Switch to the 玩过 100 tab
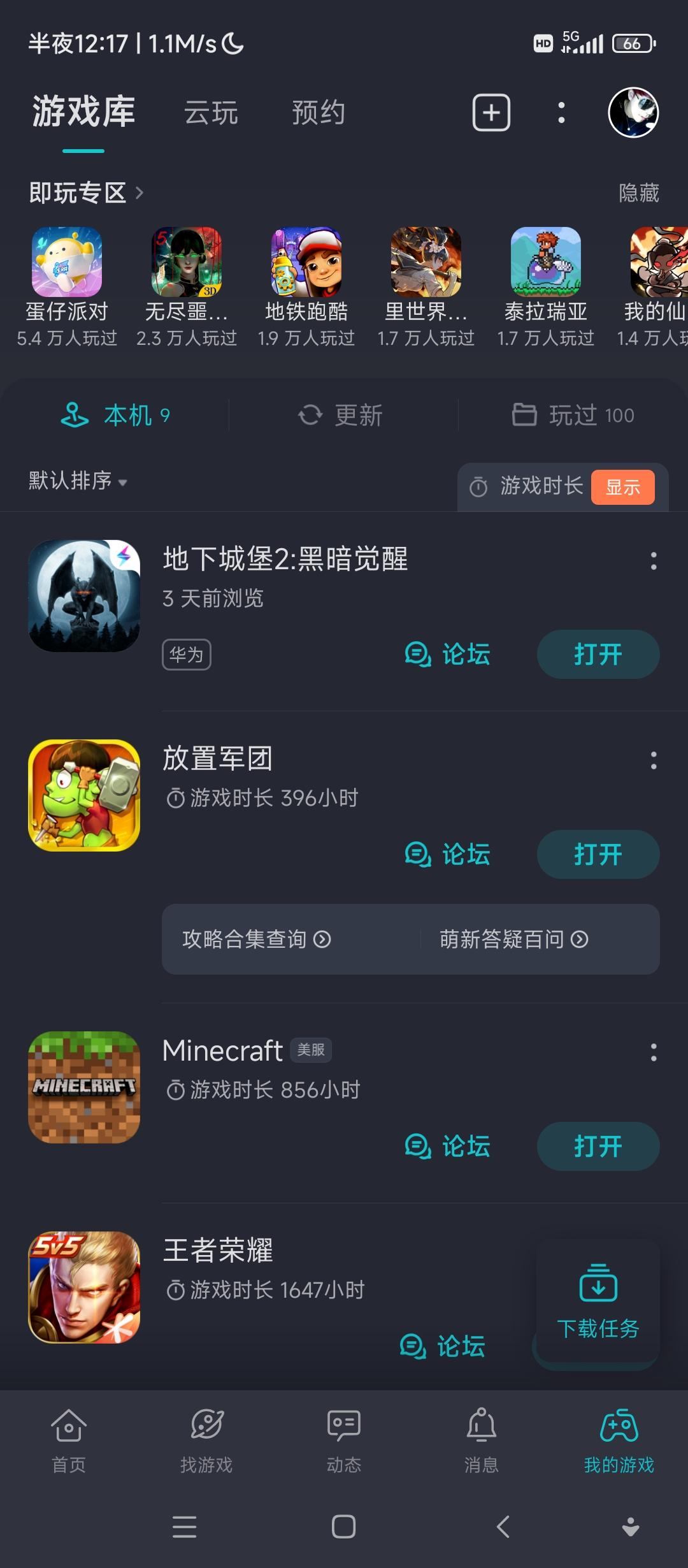This screenshot has height=1568, width=688. point(575,415)
